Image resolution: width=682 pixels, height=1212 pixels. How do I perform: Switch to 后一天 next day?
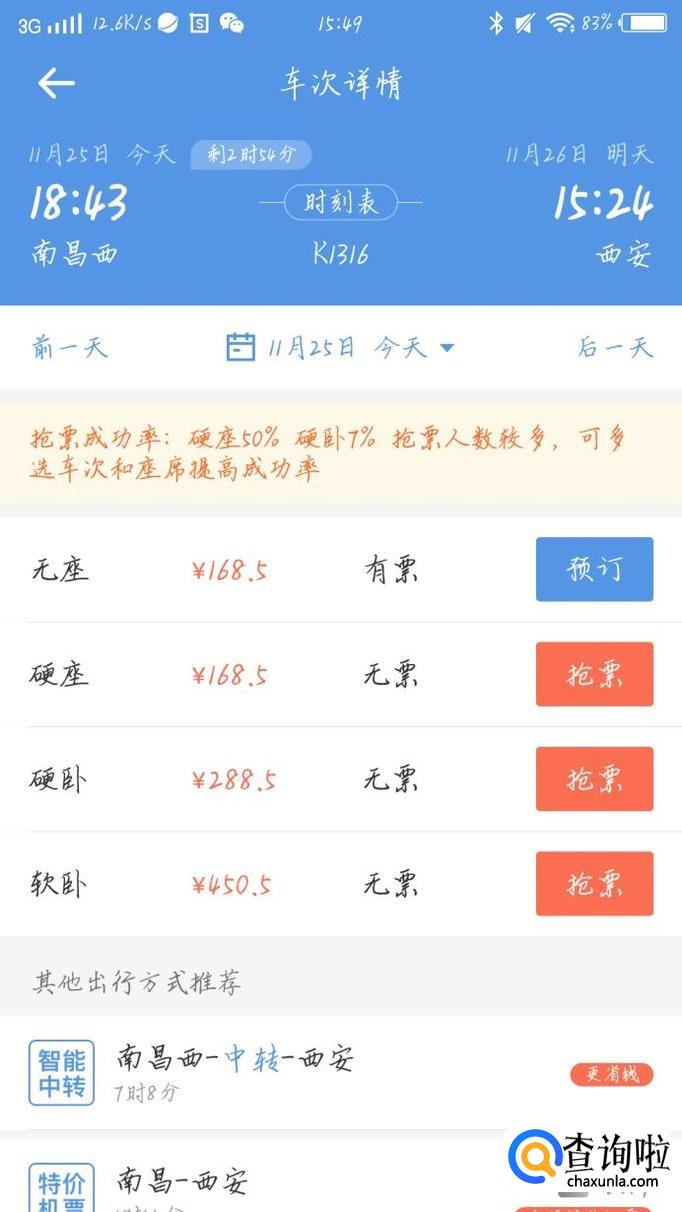(615, 348)
